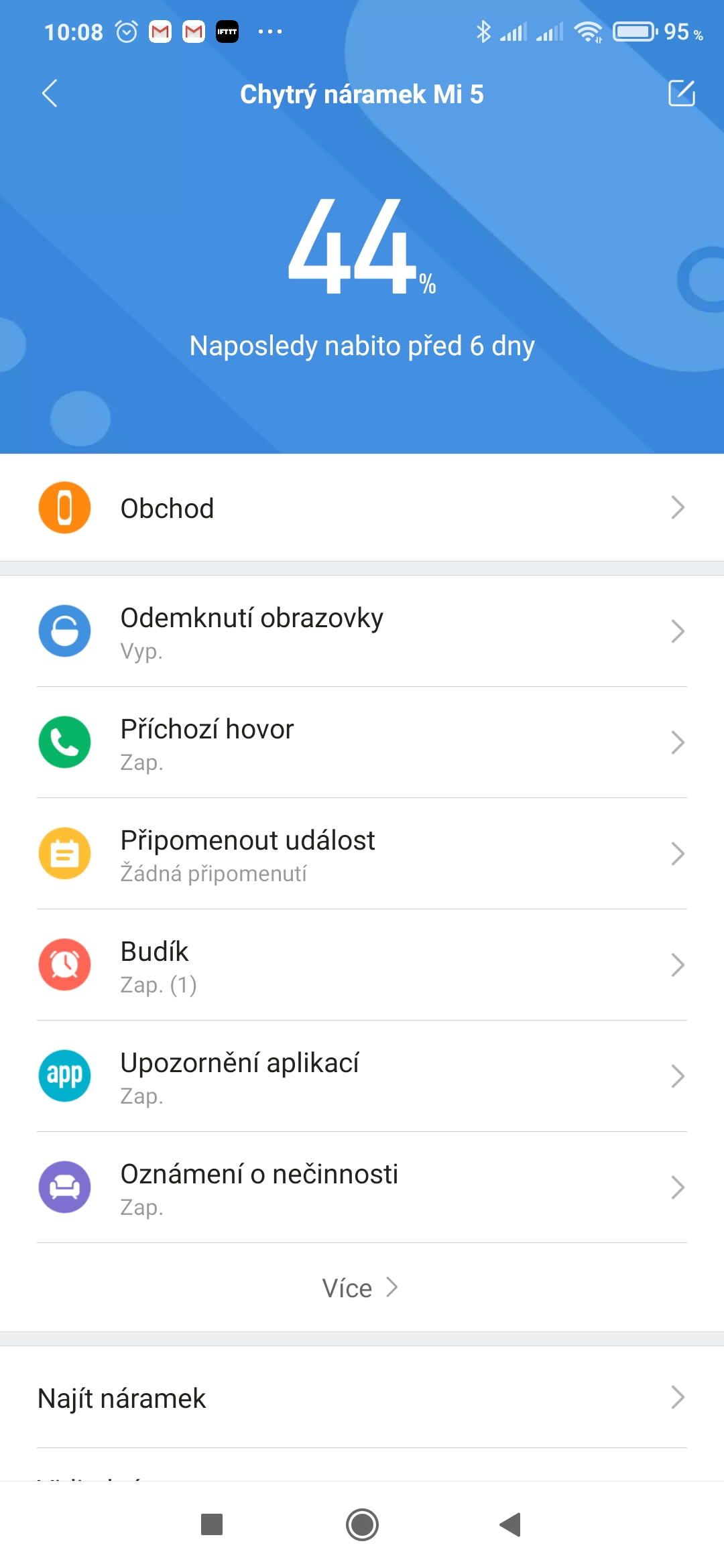Screen dimensions: 724x1568
Task: Go back using the top-left arrow
Action: (x=50, y=93)
